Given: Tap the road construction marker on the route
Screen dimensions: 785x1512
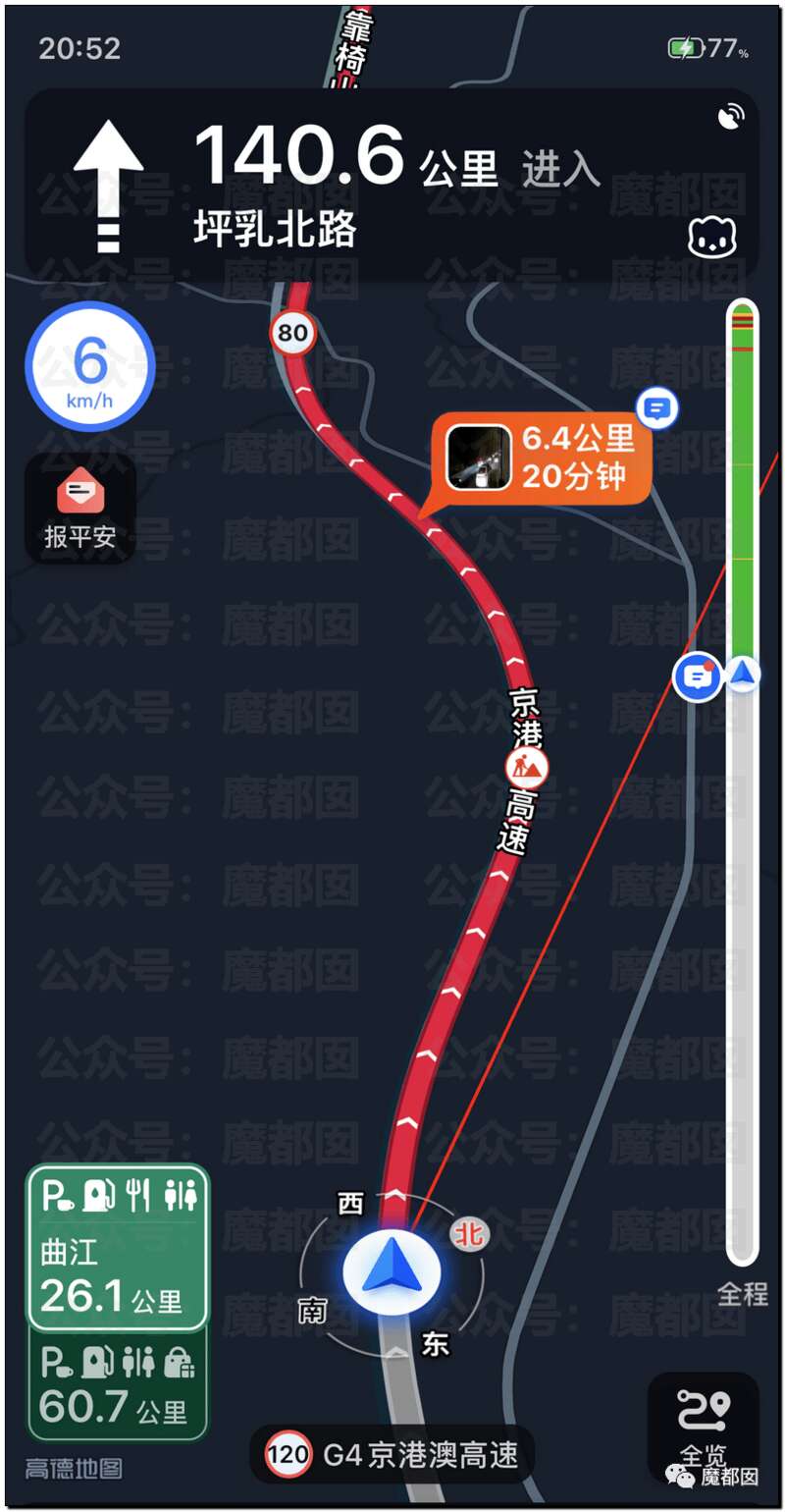Looking at the screenshot, I should point(526,766).
